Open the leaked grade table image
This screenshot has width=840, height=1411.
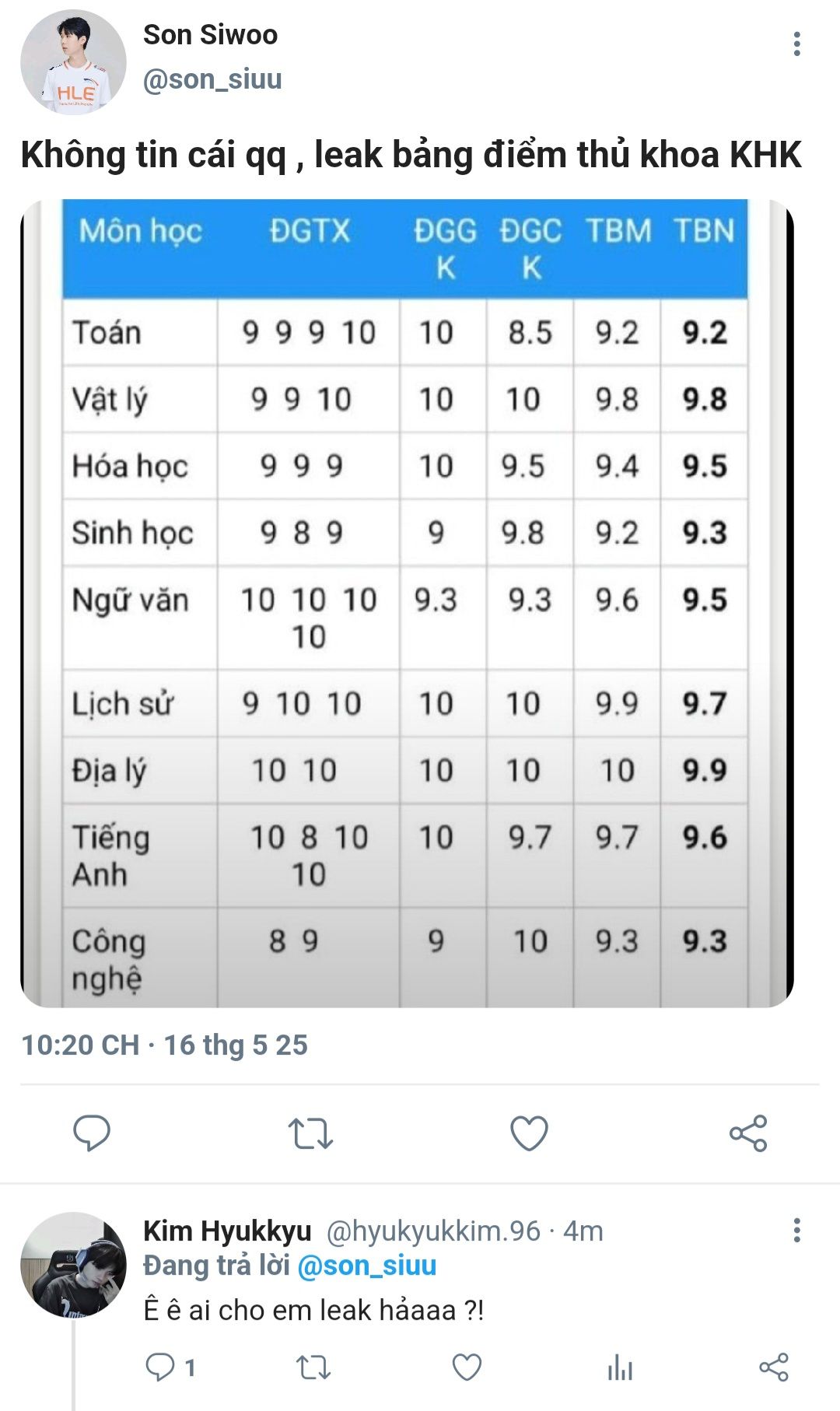[x=406, y=603]
